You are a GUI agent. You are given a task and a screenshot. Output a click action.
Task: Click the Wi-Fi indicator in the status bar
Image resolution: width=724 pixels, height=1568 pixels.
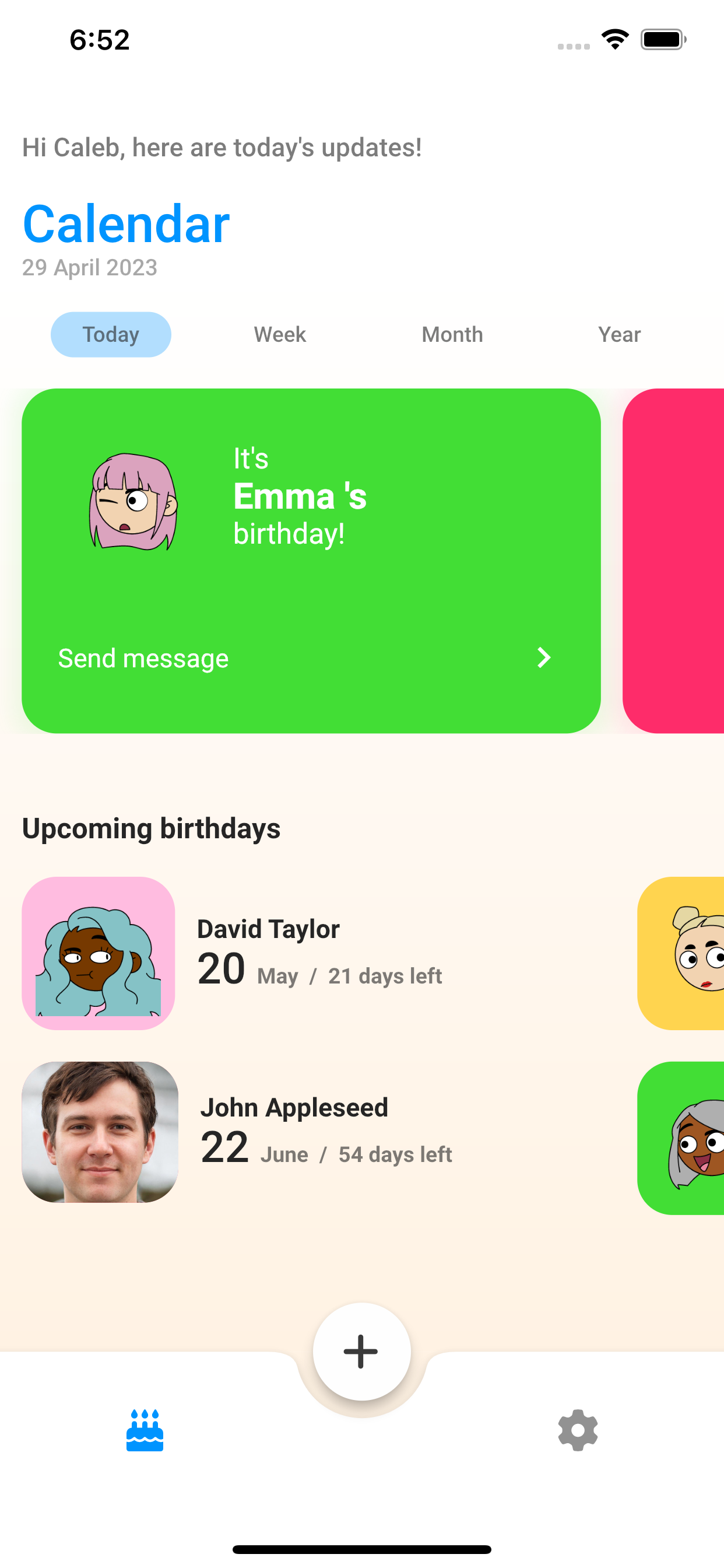[614, 39]
